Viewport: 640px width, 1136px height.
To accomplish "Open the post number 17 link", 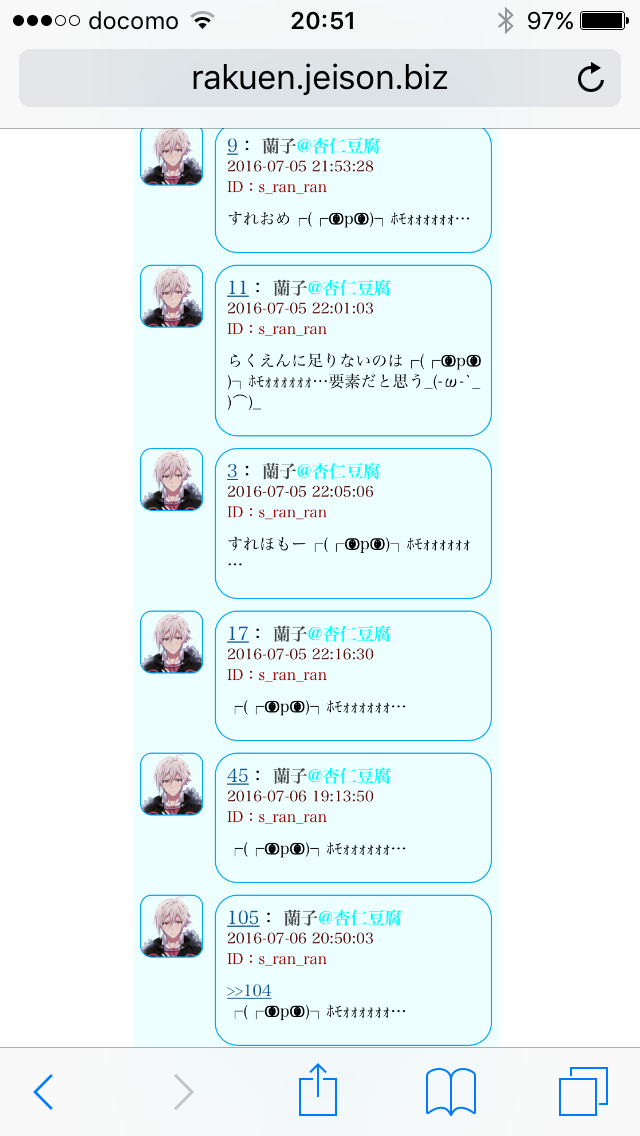I will 237,634.
